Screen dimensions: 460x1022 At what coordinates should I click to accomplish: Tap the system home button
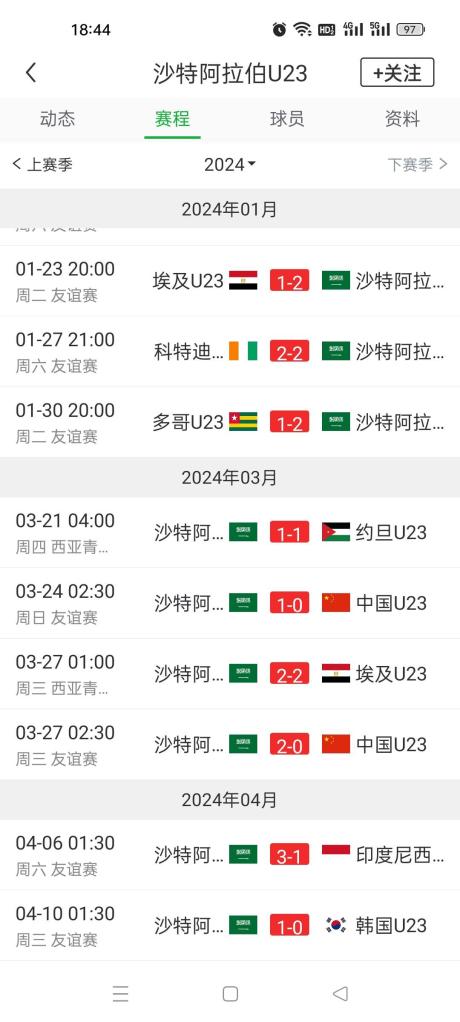click(x=230, y=993)
